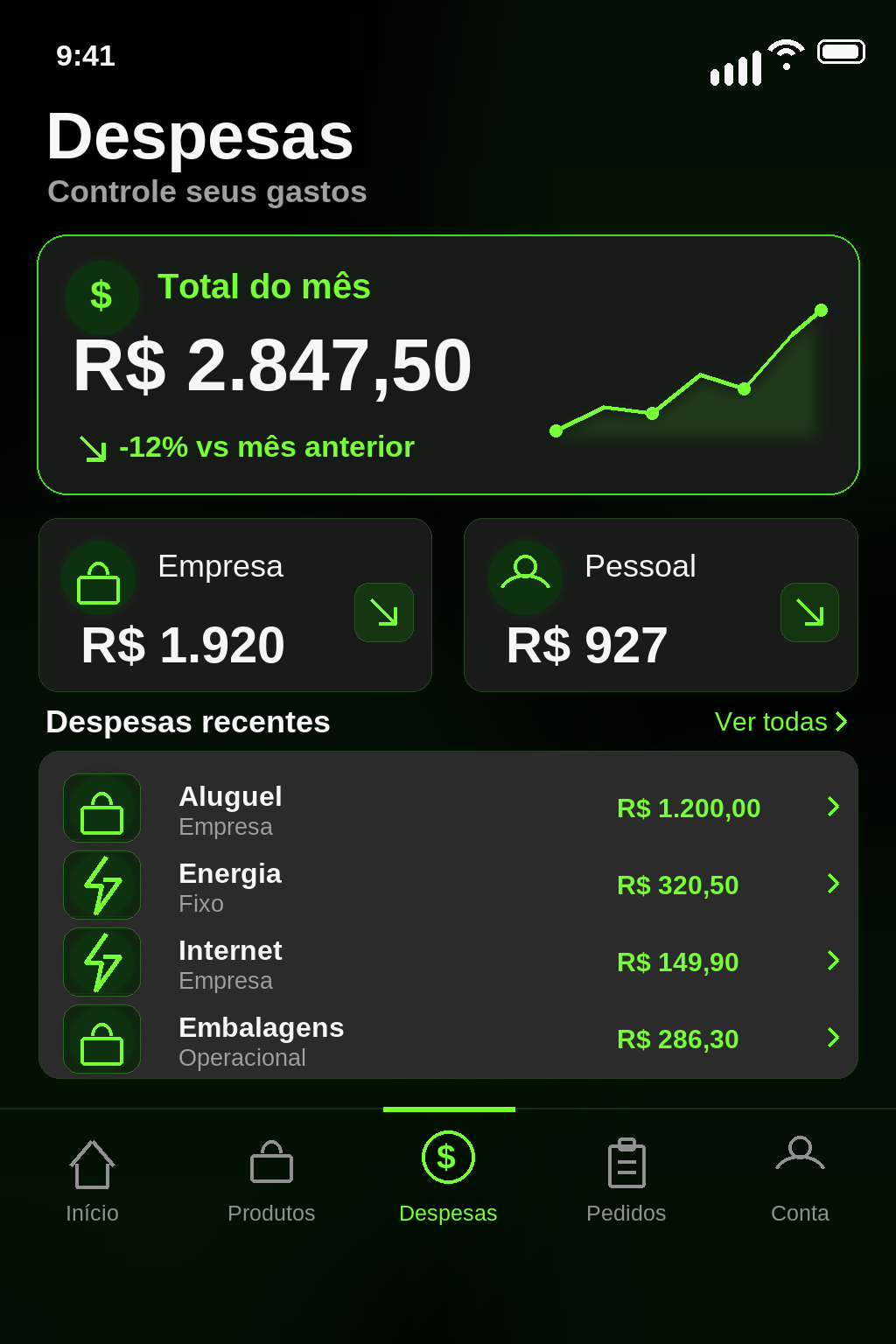The width and height of the screenshot is (896, 1344).
Task: Expand the Empresa card via its arrow
Action: tap(383, 612)
